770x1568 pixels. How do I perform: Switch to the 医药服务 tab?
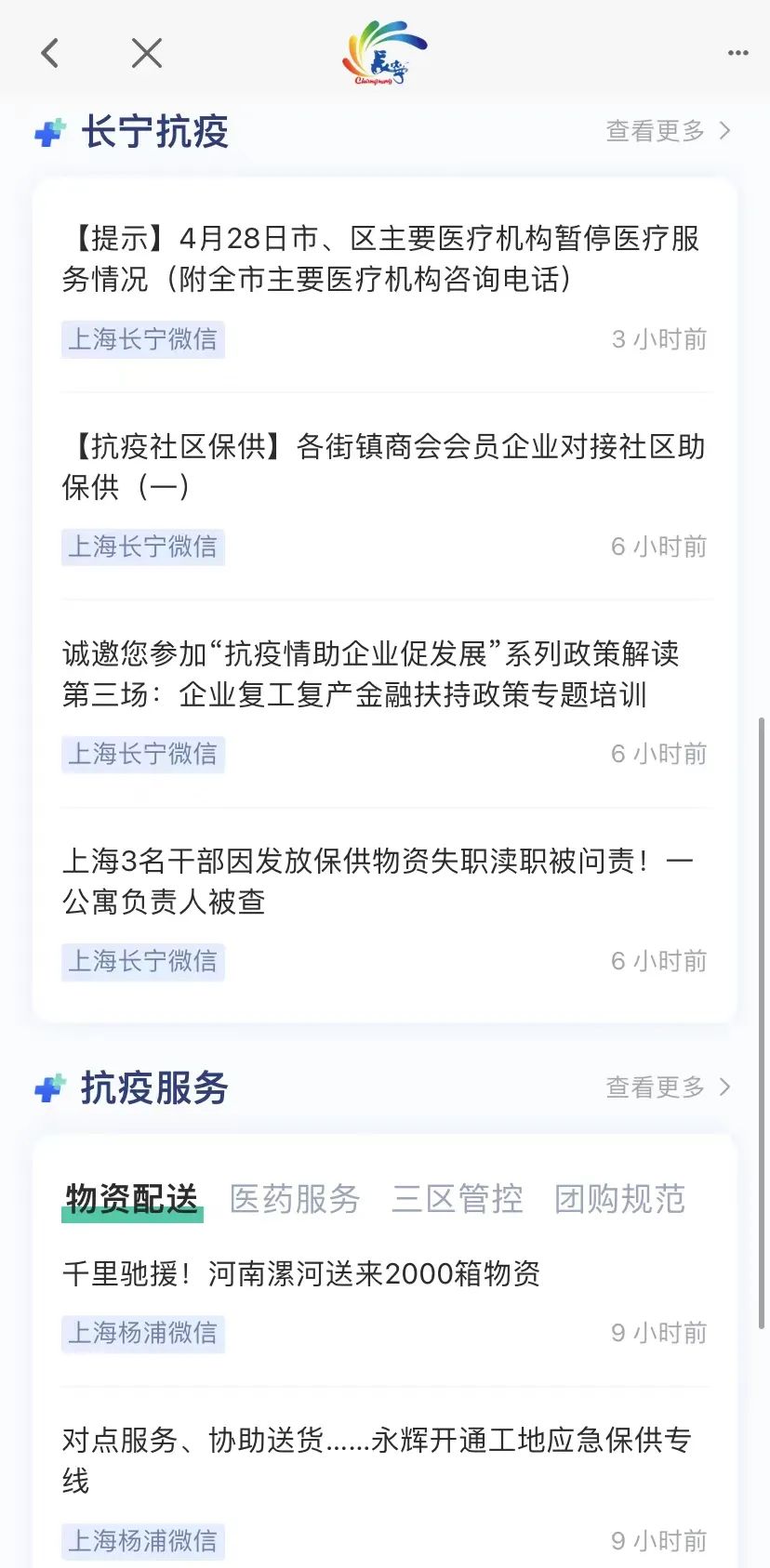coord(295,1199)
